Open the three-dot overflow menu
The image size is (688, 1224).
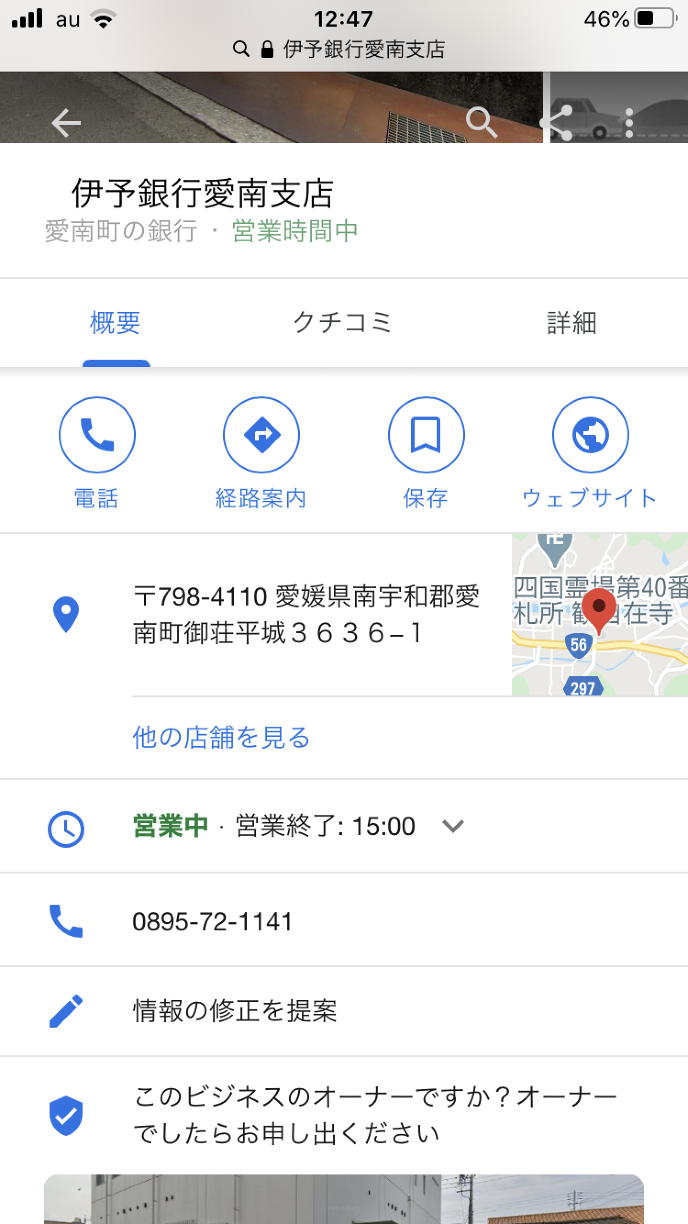[629, 122]
